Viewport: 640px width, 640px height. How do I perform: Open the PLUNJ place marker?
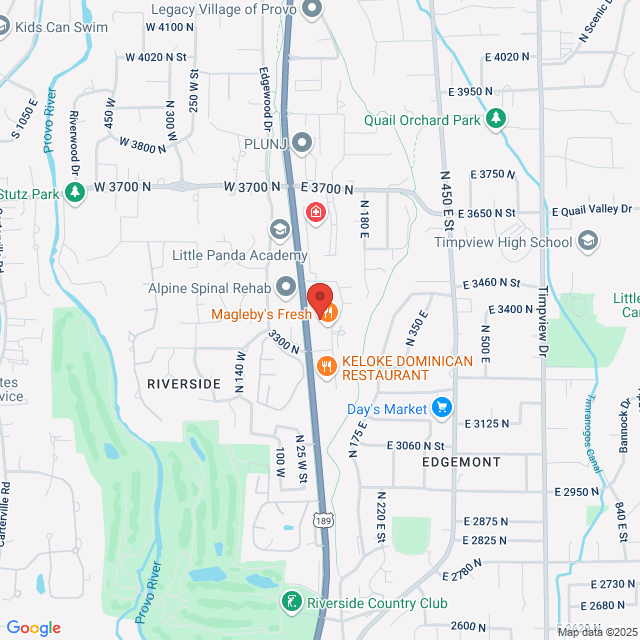point(303,143)
